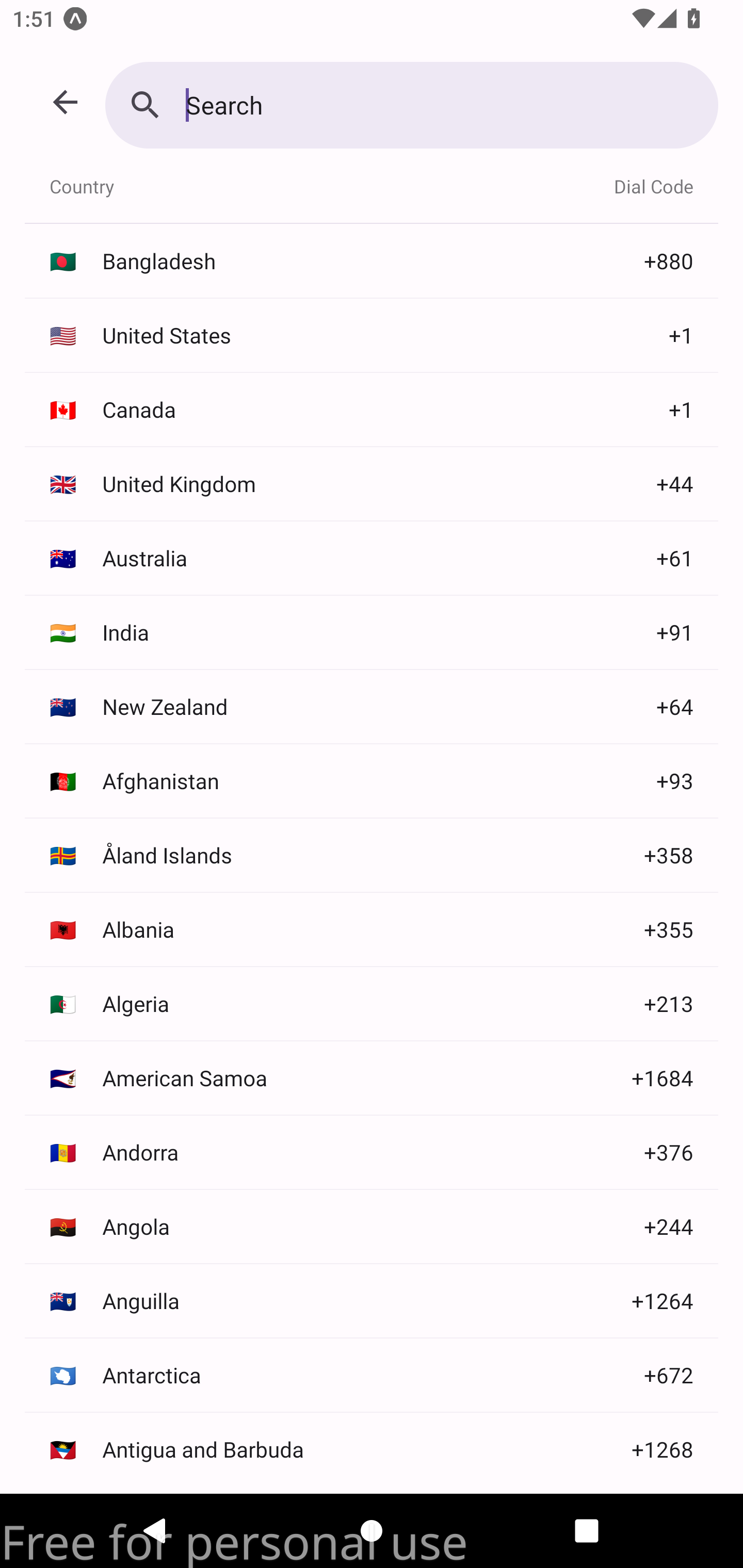Select United Kingdom +44
Viewport: 743px width, 1568px height.
point(372,484)
